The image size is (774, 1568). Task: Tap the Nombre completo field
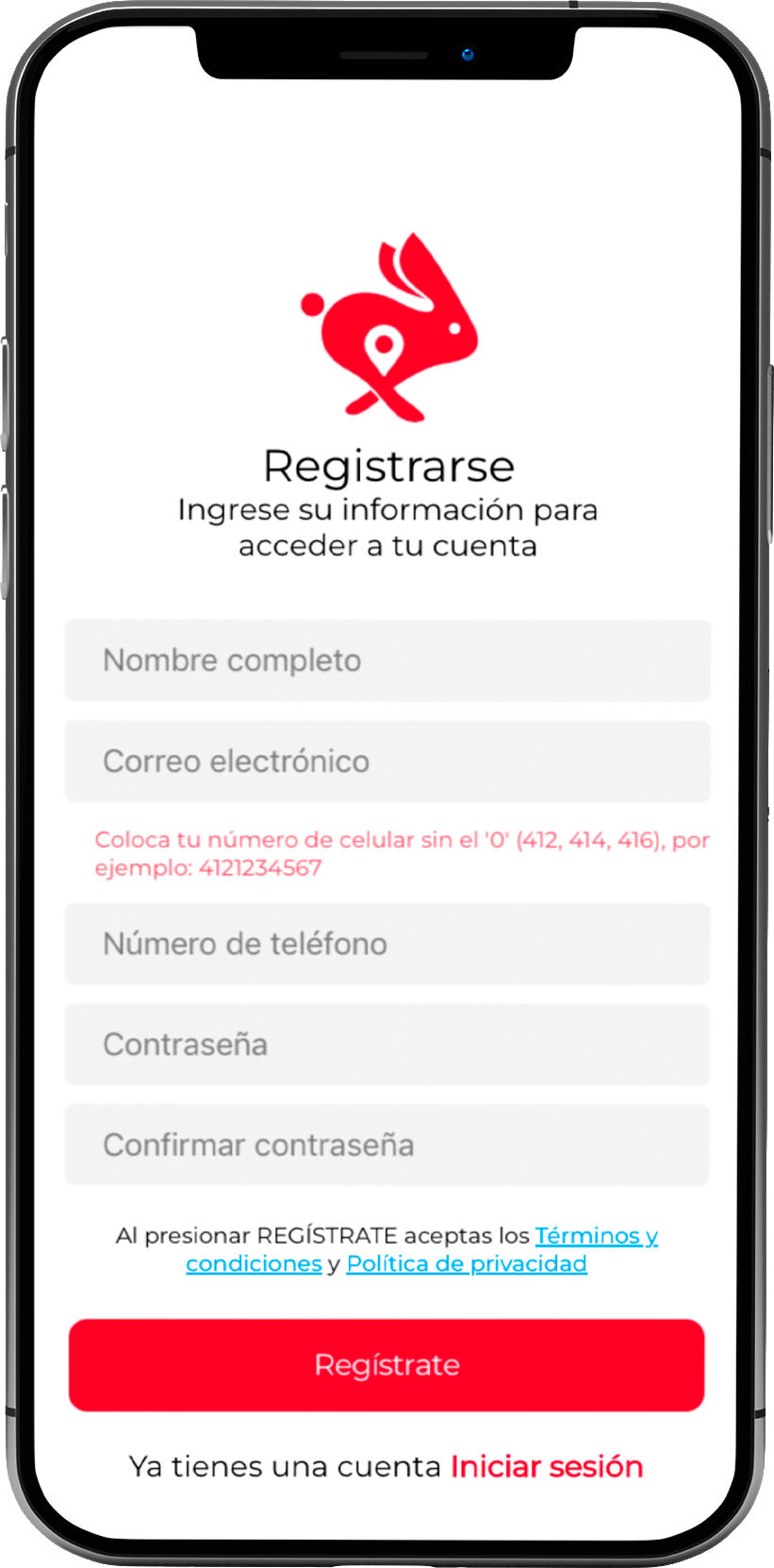click(x=387, y=660)
